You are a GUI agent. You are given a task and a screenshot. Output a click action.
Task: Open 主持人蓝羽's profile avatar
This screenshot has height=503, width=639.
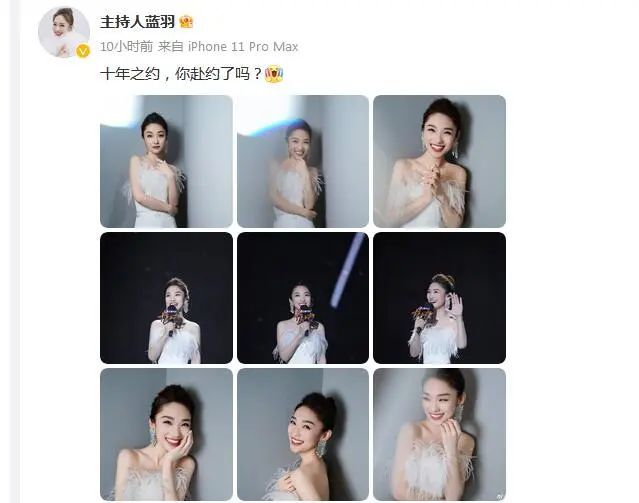click(64, 32)
